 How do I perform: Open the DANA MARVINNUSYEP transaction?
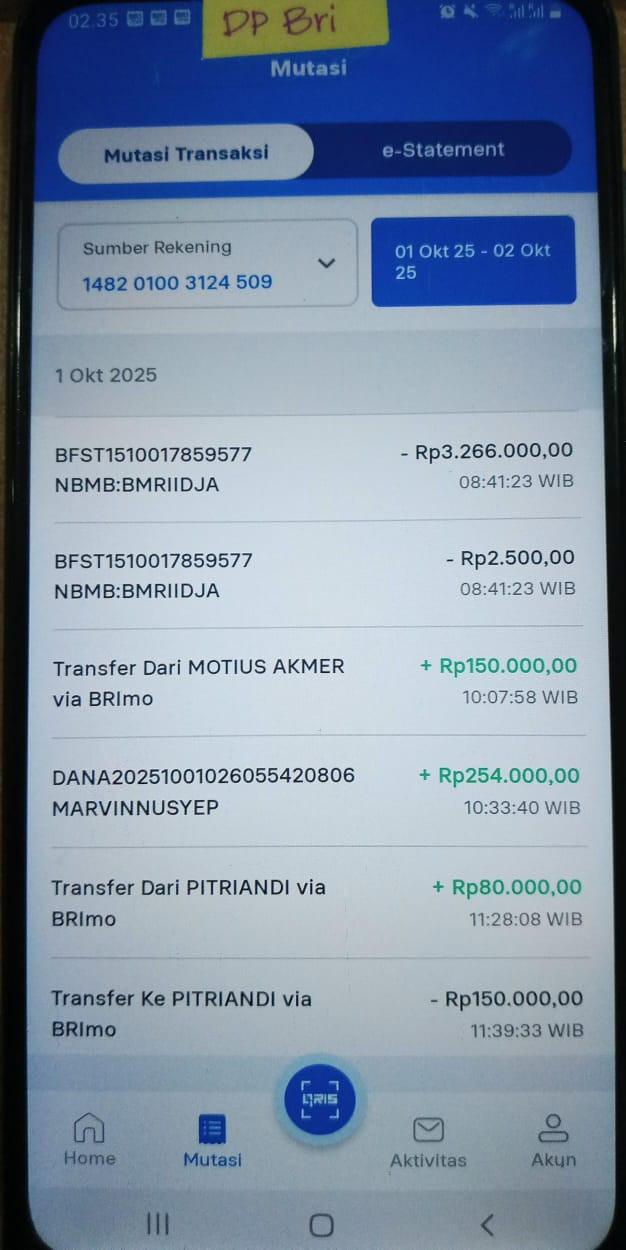(x=315, y=791)
